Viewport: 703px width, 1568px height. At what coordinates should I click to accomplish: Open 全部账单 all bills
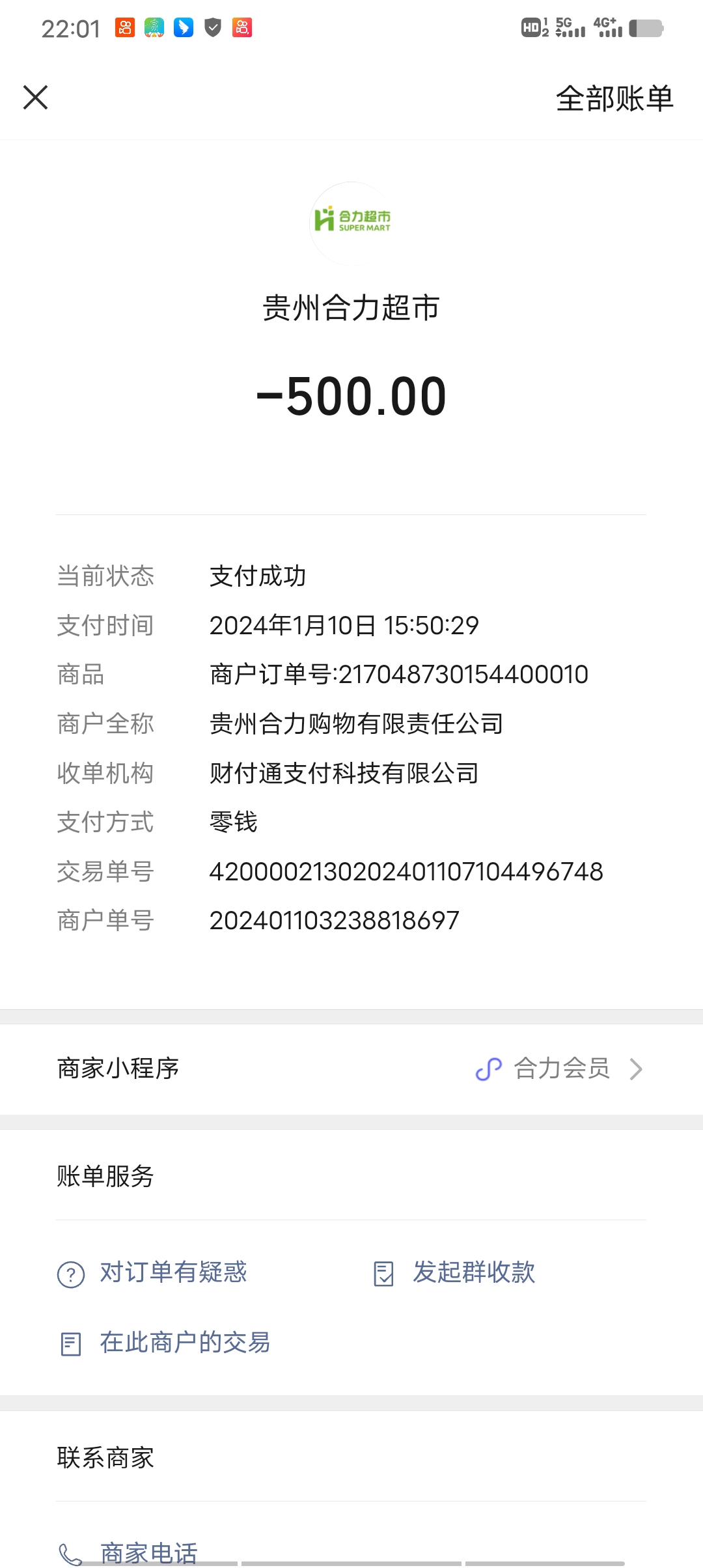[x=614, y=99]
